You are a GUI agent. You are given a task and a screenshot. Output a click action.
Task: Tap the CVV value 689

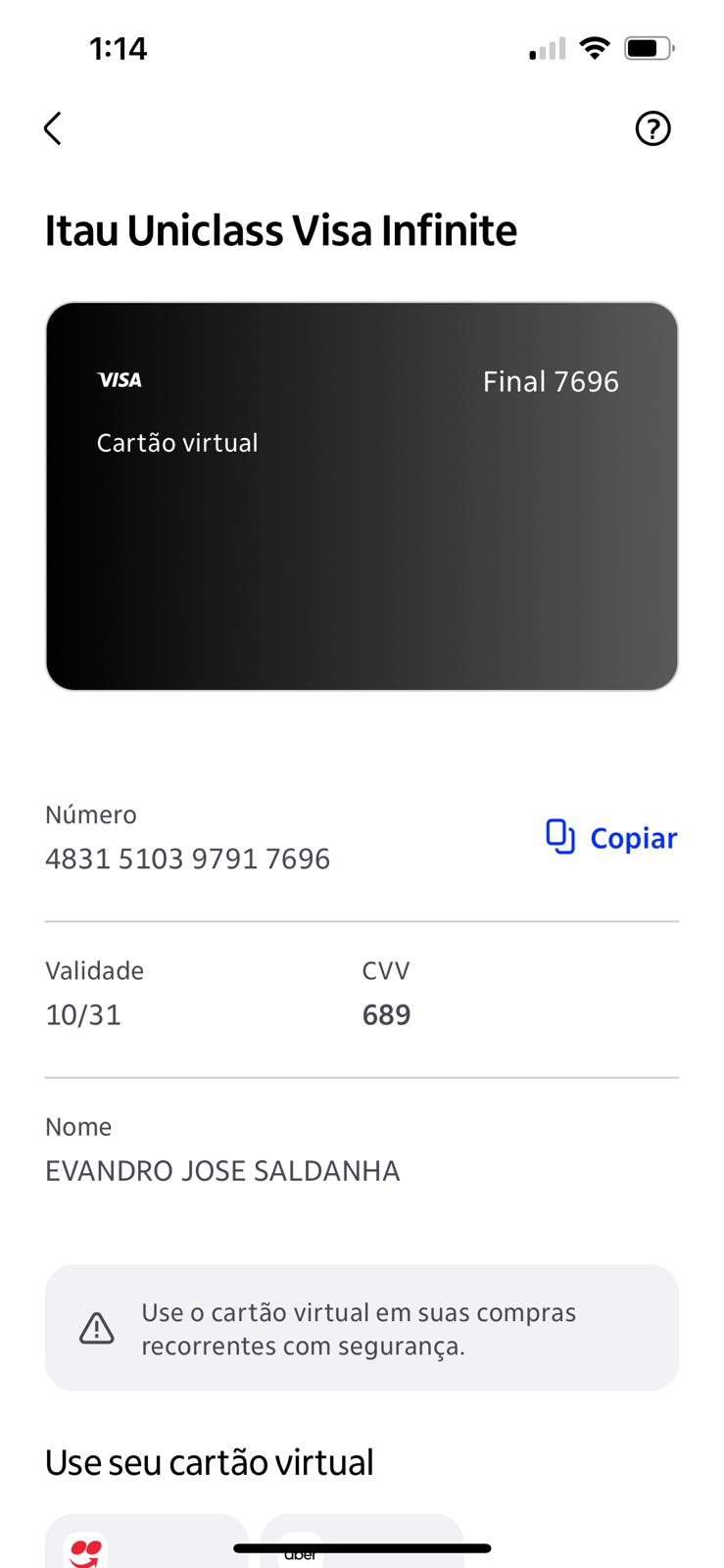(x=386, y=1014)
